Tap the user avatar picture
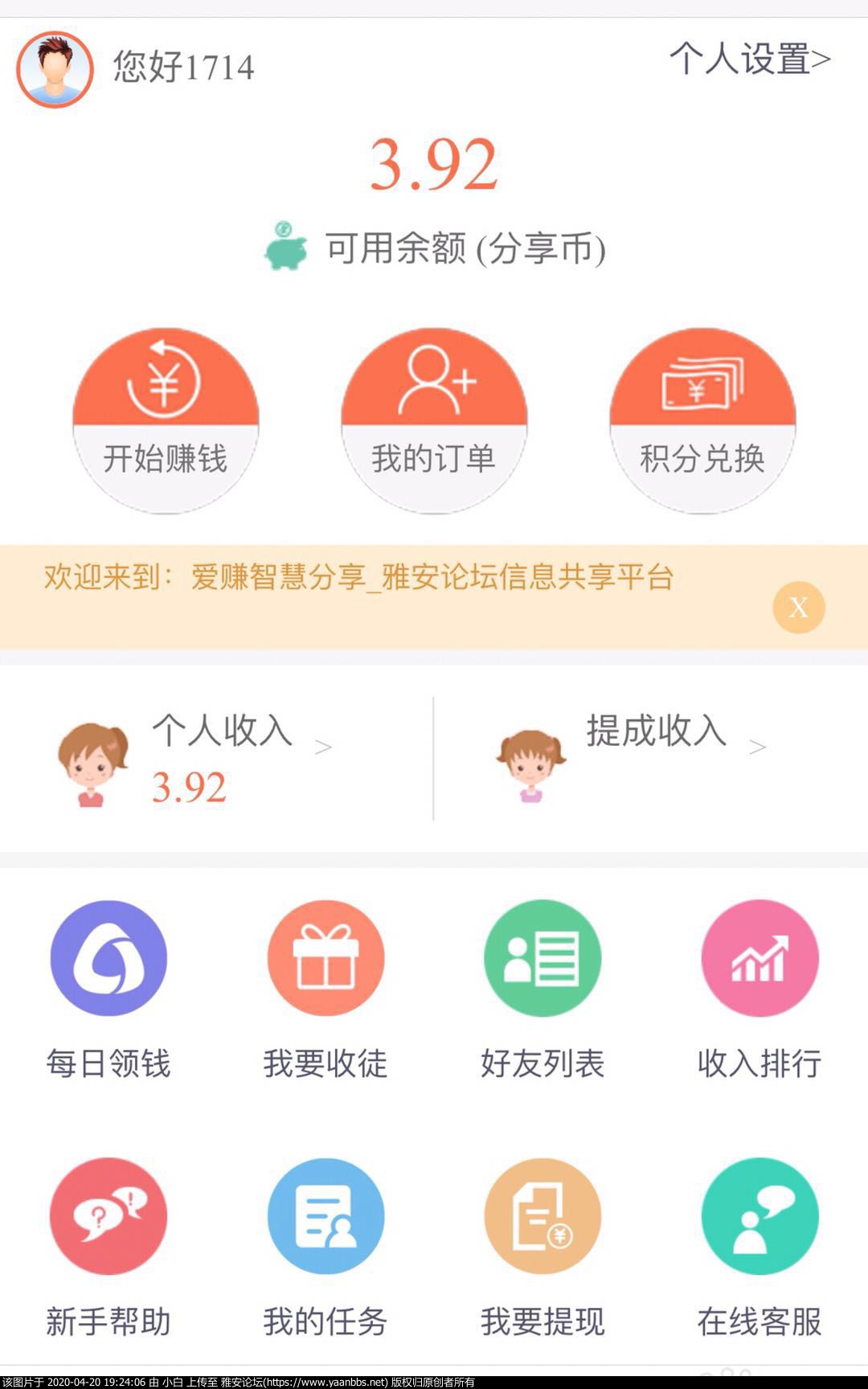The width and height of the screenshot is (868, 1389). coord(55,69)
